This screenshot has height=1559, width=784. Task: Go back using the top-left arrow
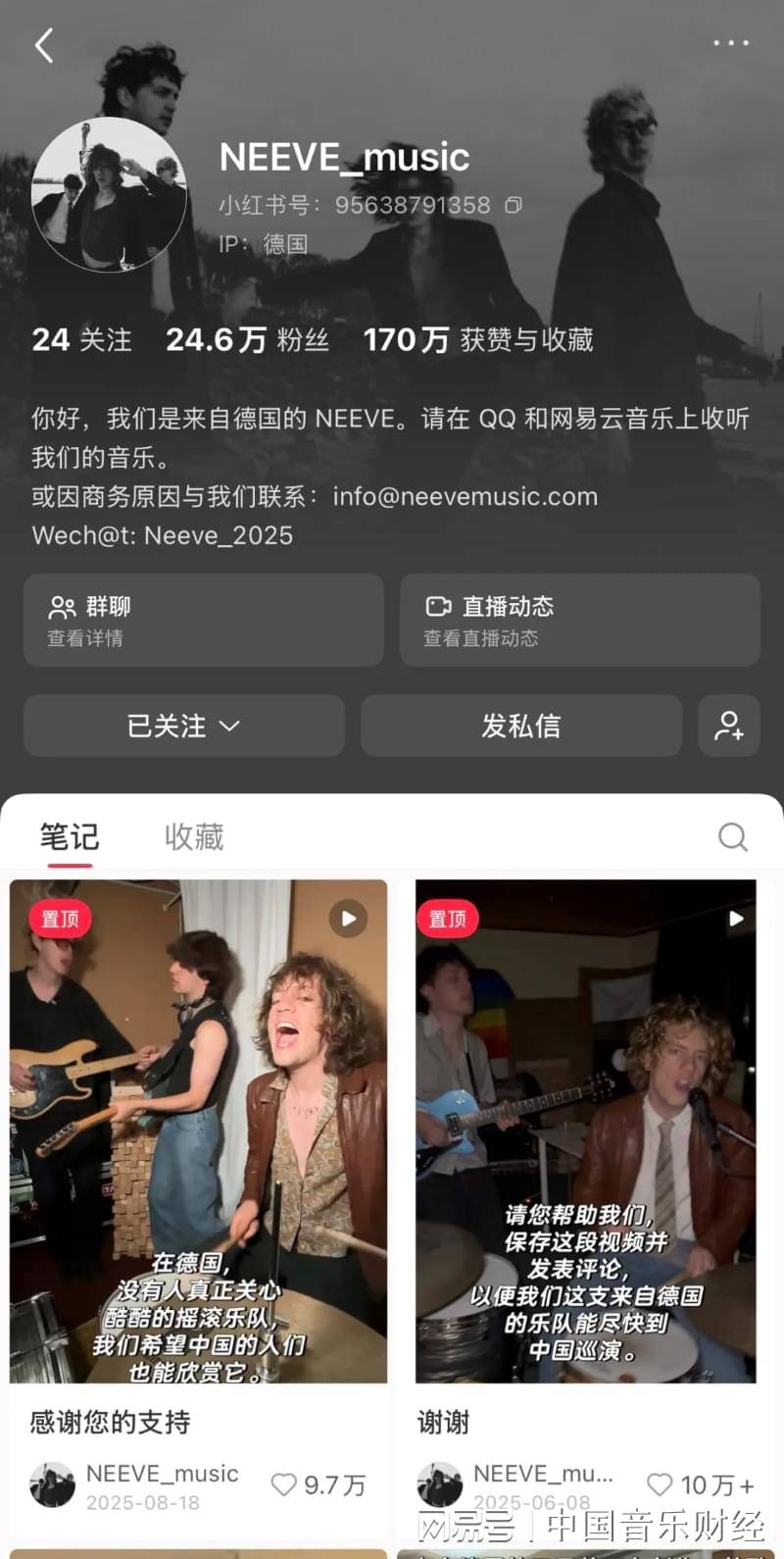[44, 45]
